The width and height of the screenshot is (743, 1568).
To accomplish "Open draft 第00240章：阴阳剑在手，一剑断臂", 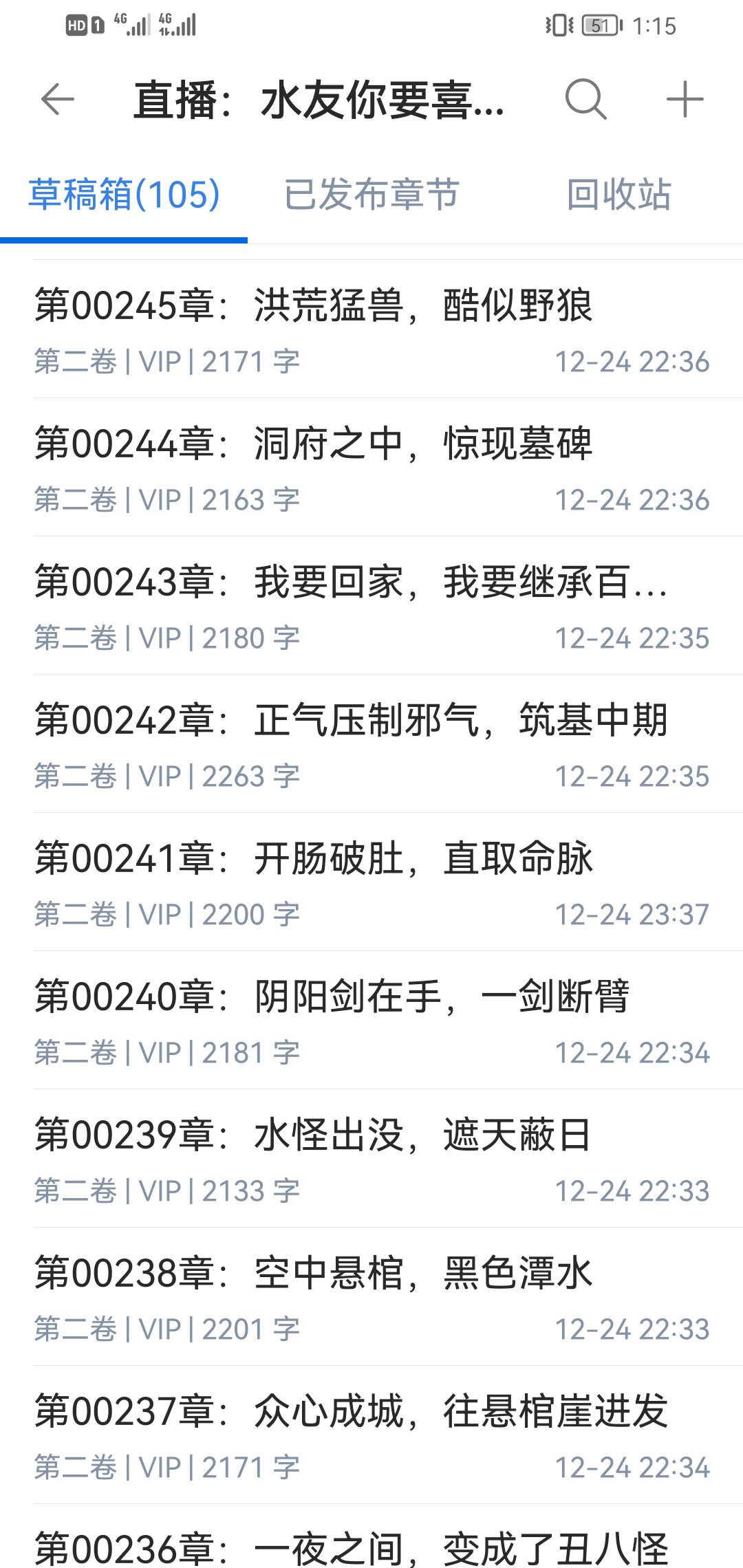I will [x=371, y=1021].
